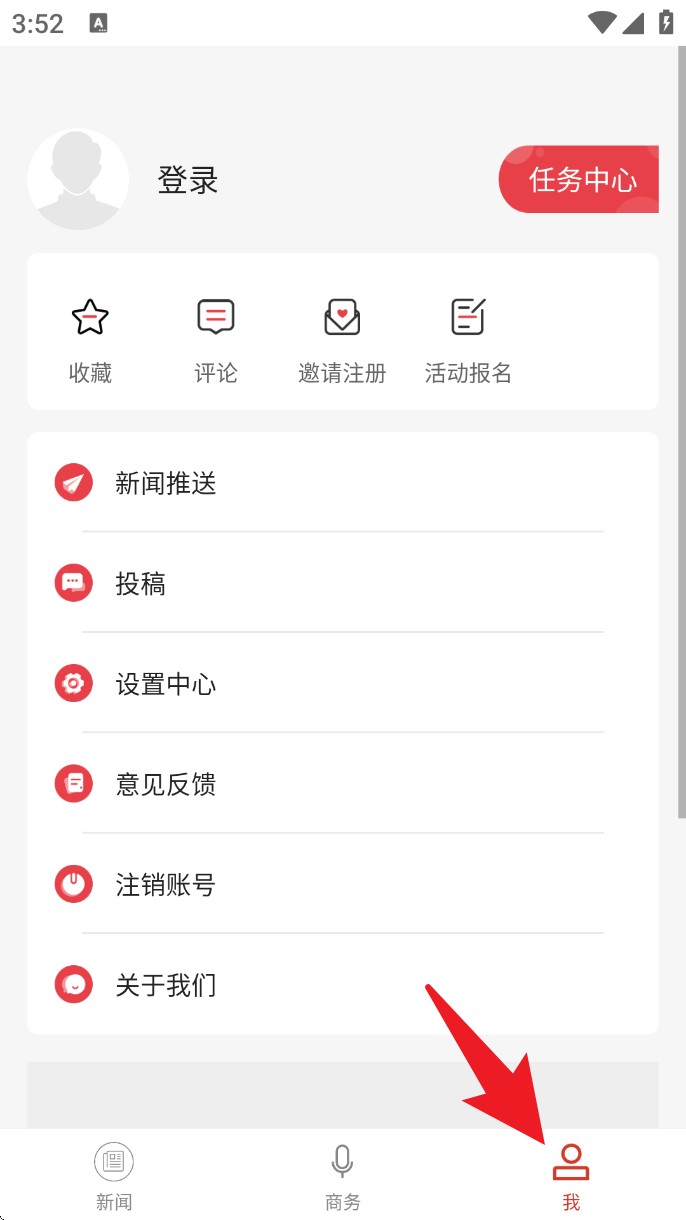
Task: Open 关于我们 page
Action: click(x=342, y=986)
